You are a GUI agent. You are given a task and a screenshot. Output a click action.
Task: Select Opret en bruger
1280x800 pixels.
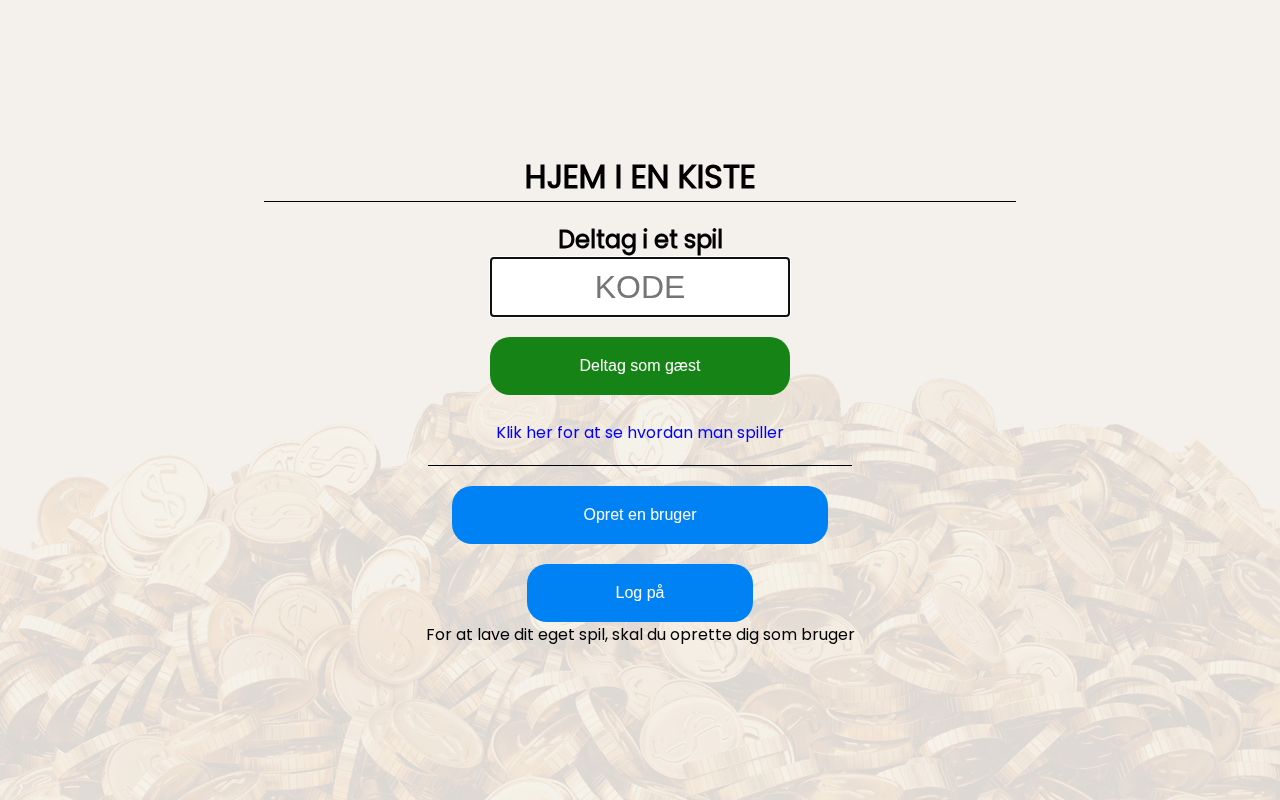640,515
